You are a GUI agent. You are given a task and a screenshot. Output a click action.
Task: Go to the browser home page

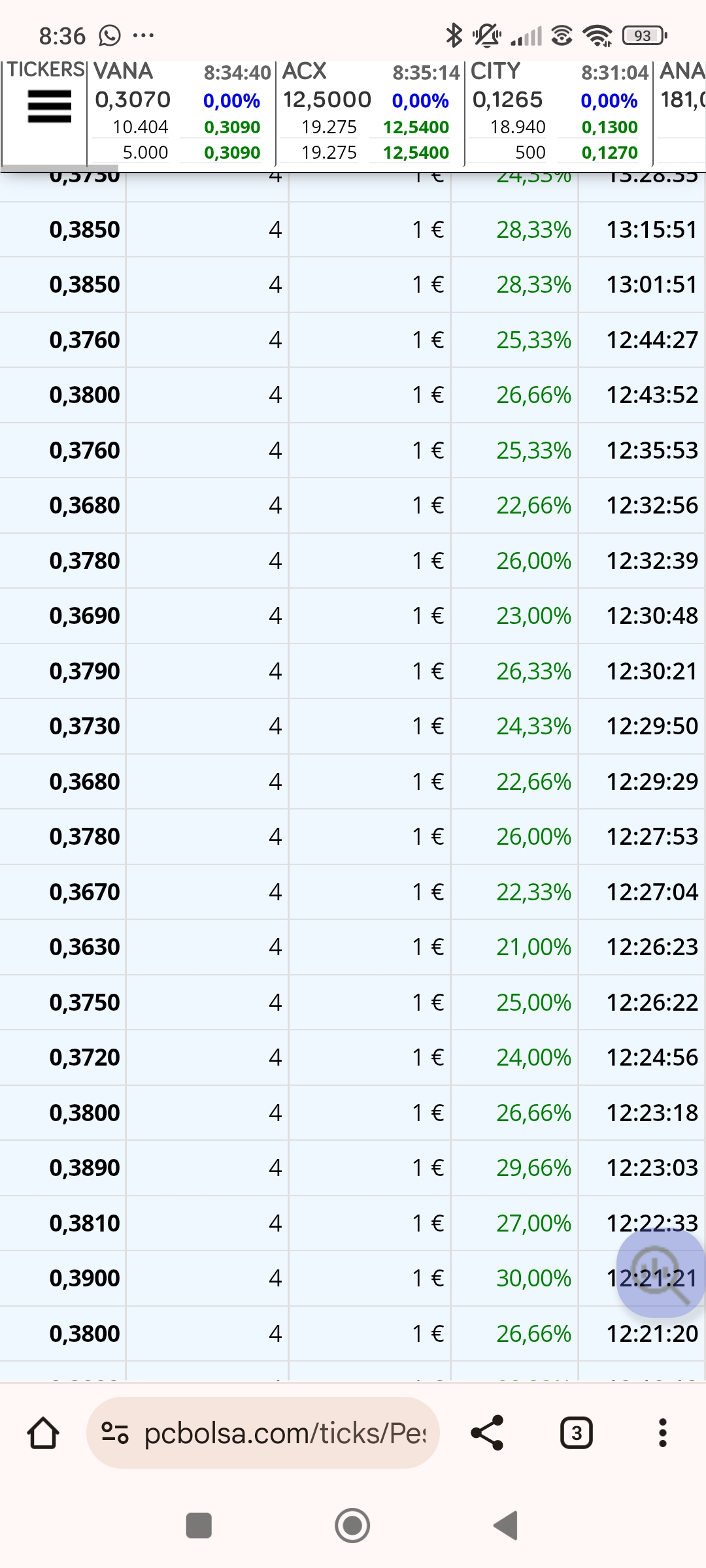43,1433
